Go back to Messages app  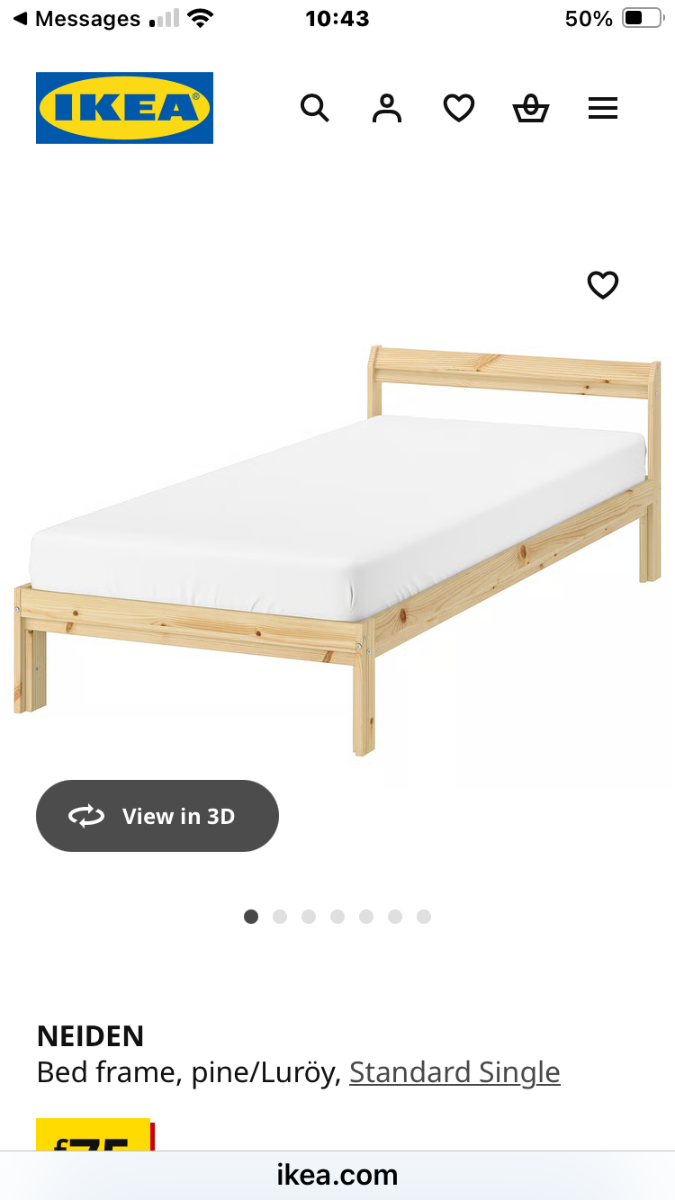(76, 19)
